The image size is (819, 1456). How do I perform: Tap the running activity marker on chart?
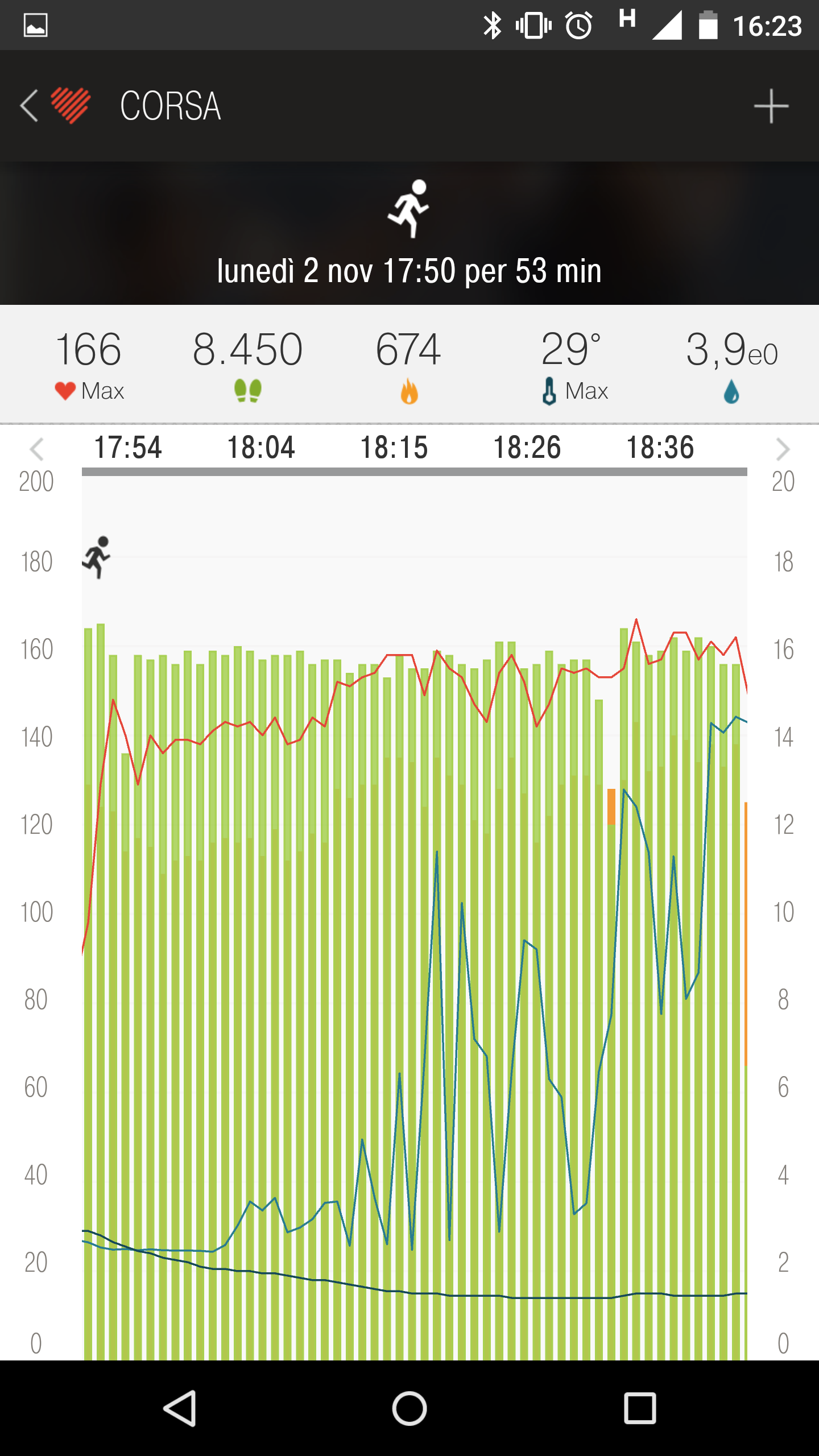pos(97,557)
